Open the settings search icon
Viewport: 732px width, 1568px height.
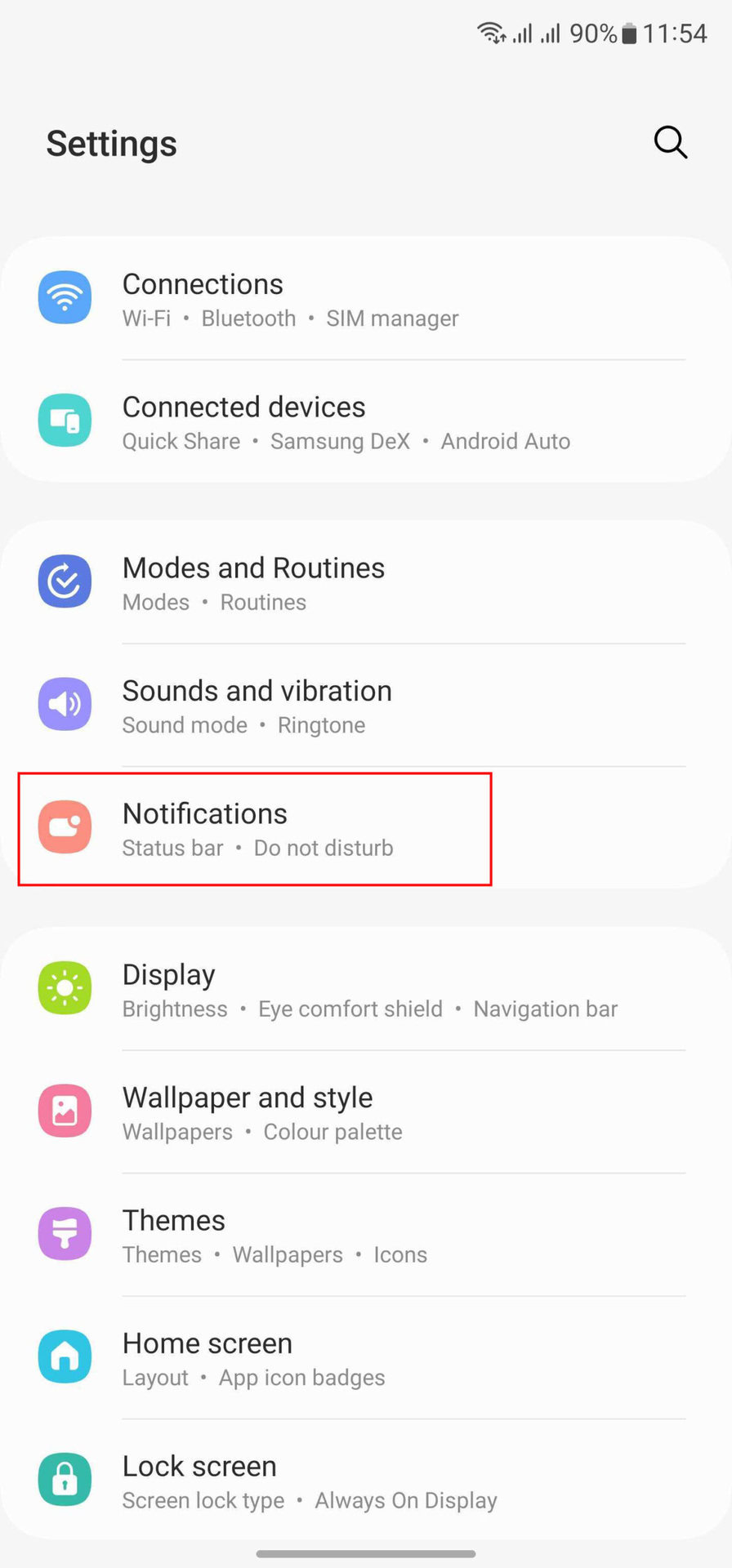[670, 143]
